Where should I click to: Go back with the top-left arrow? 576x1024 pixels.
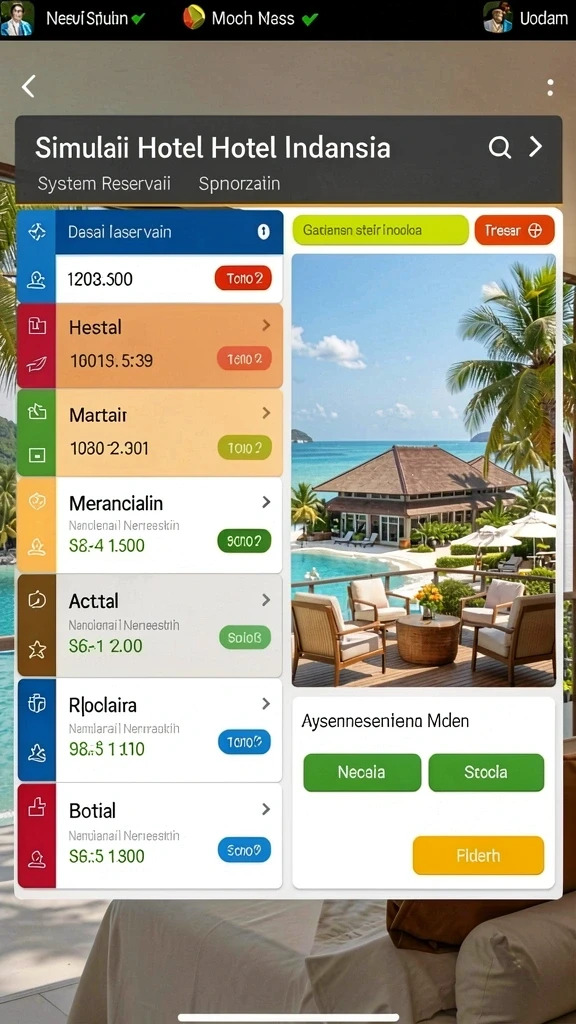pos(28,86)
